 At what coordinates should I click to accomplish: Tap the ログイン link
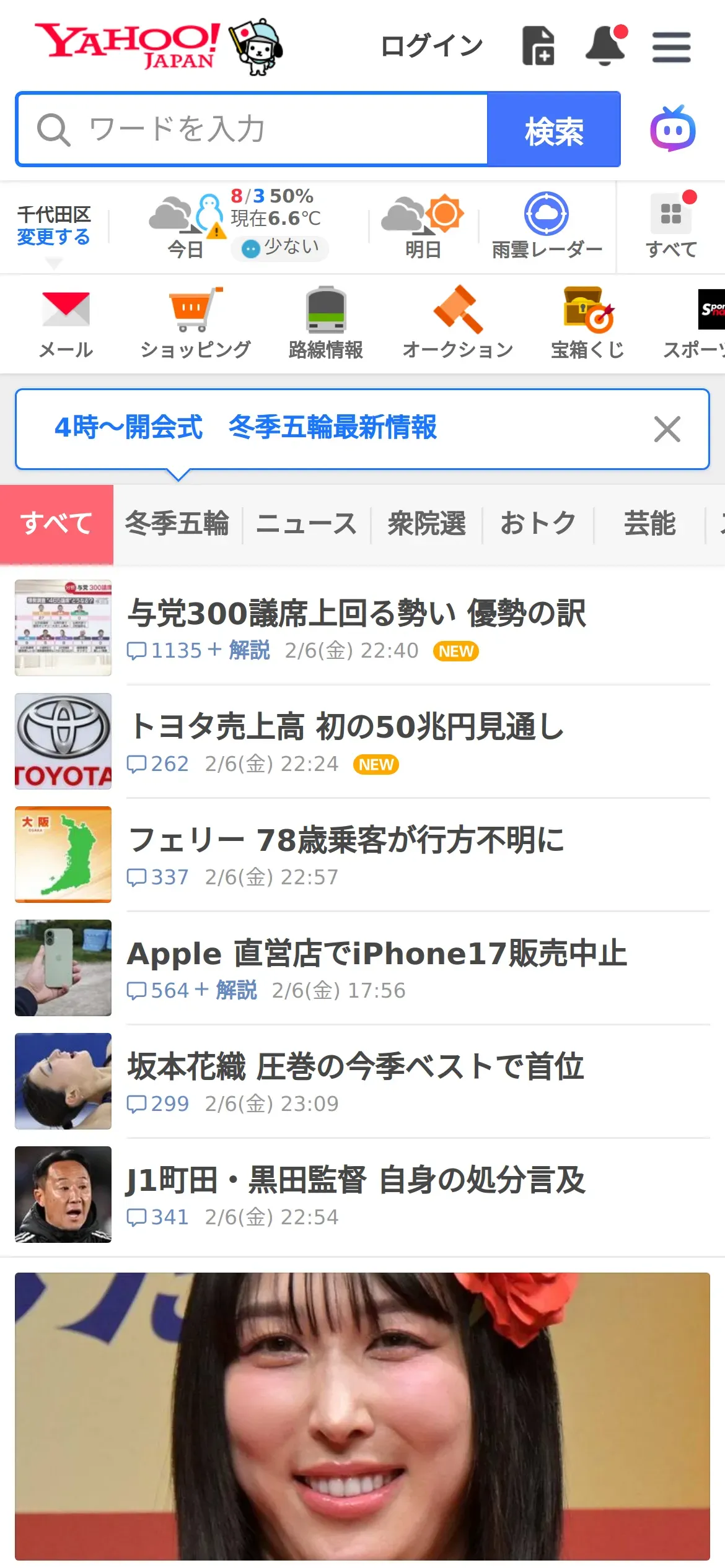click(431, 46)
